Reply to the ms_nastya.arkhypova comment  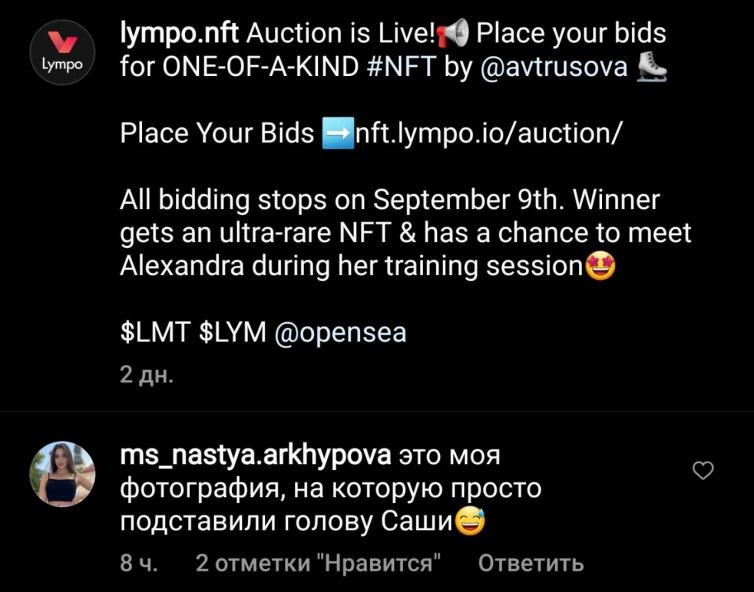click(x=530, y=563)
